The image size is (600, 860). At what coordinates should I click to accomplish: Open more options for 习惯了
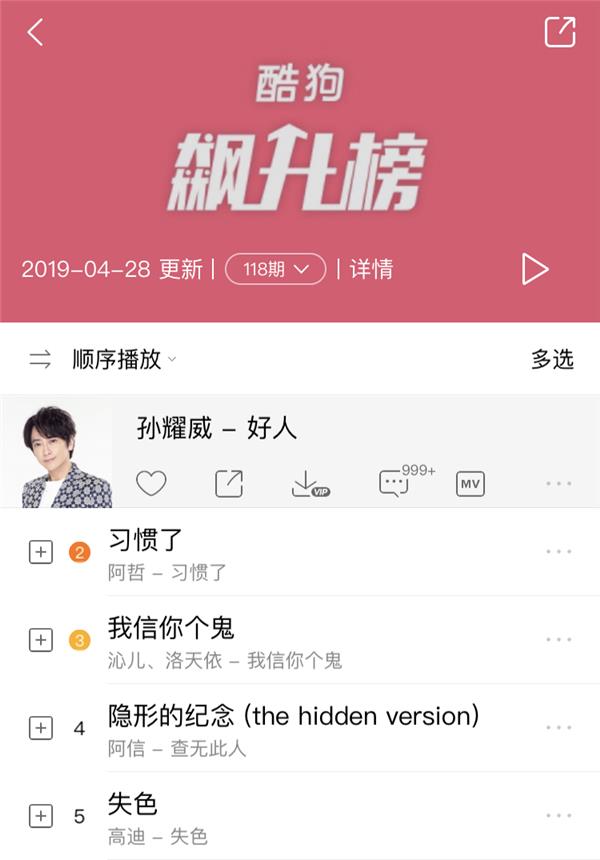click(x=558, y=552)
